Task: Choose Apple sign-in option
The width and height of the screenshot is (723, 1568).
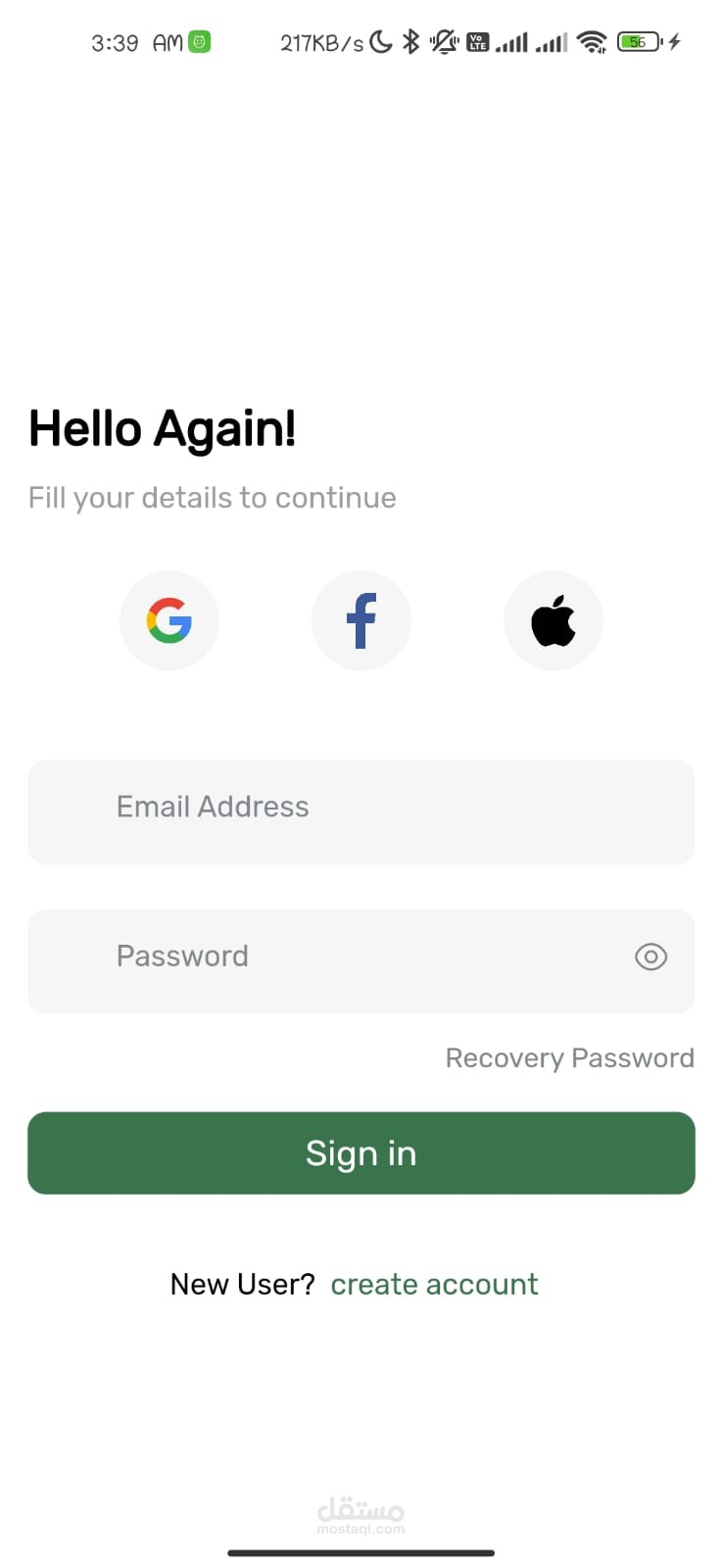Action: (553, 620)
